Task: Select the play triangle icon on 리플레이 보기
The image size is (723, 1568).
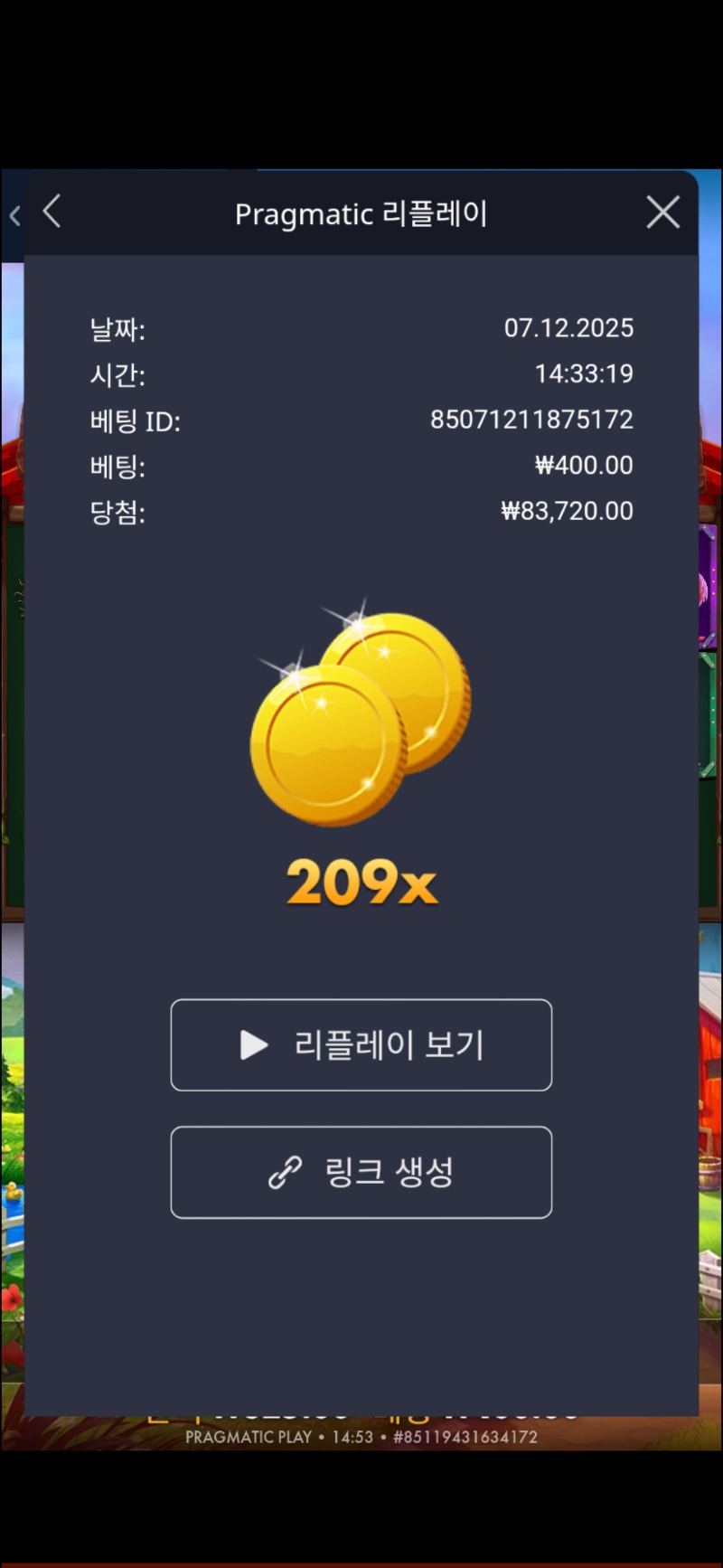Action: tap(255, 1045)
